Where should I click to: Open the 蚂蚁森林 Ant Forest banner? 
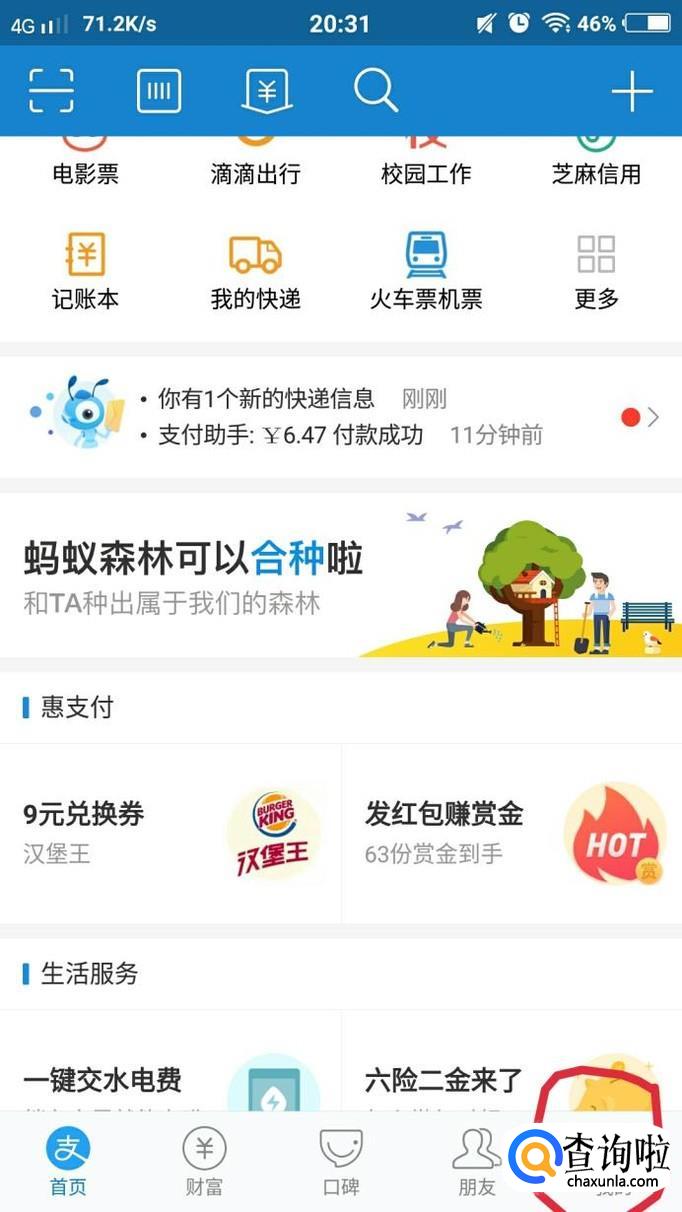[x=340, y=577]
